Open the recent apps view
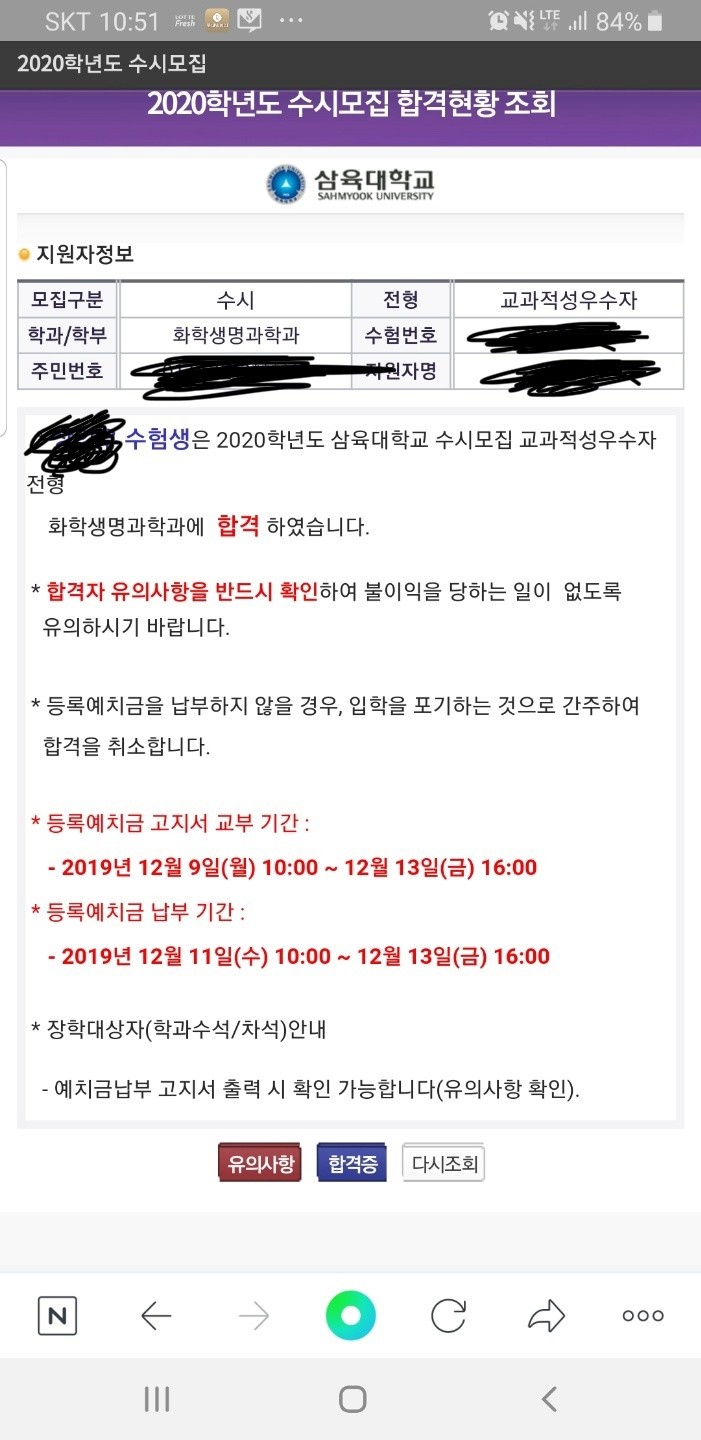The image size is (701, 1440). coord(157,1399)
